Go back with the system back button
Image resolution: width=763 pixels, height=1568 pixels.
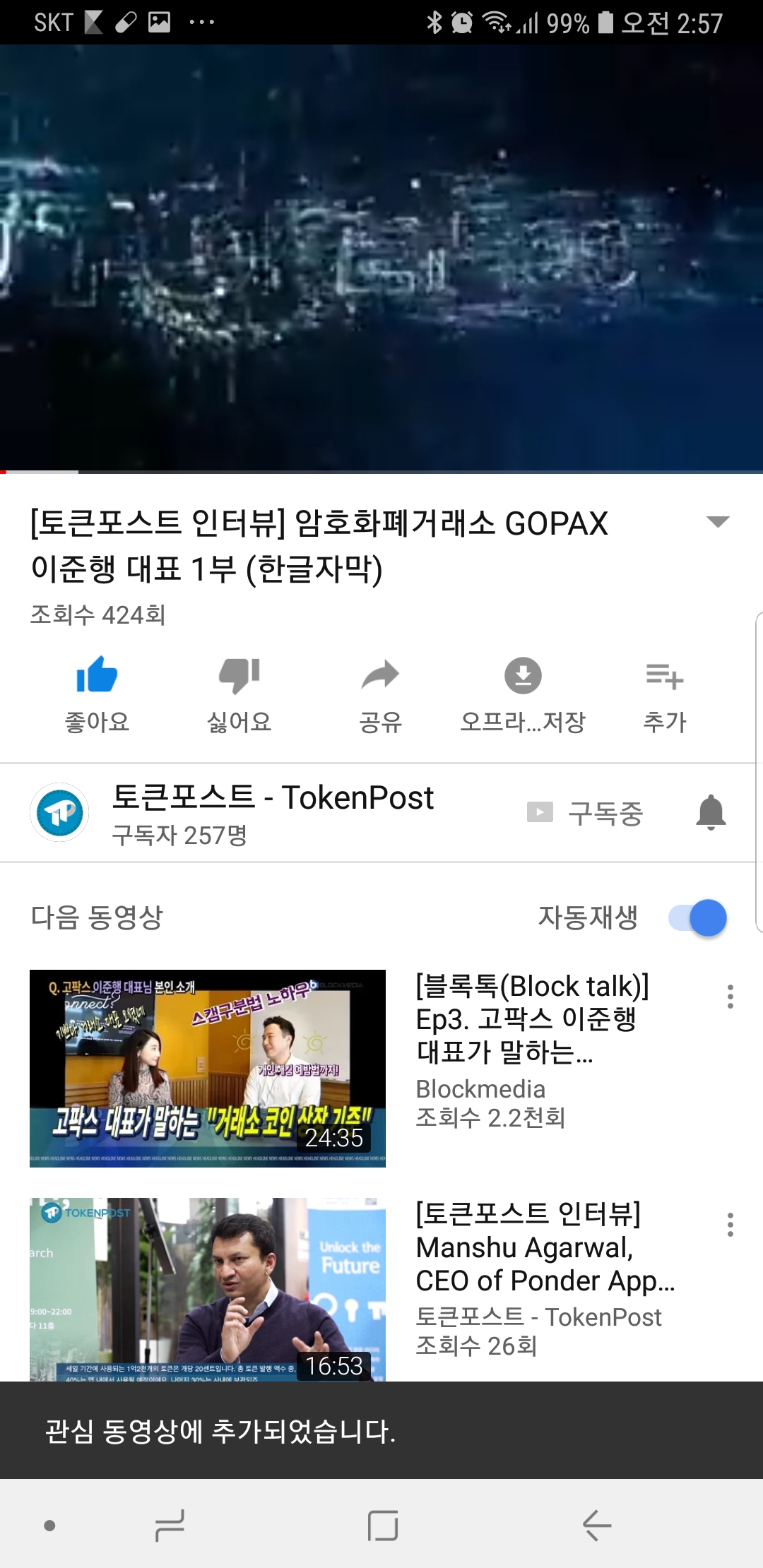(597, 1526)
